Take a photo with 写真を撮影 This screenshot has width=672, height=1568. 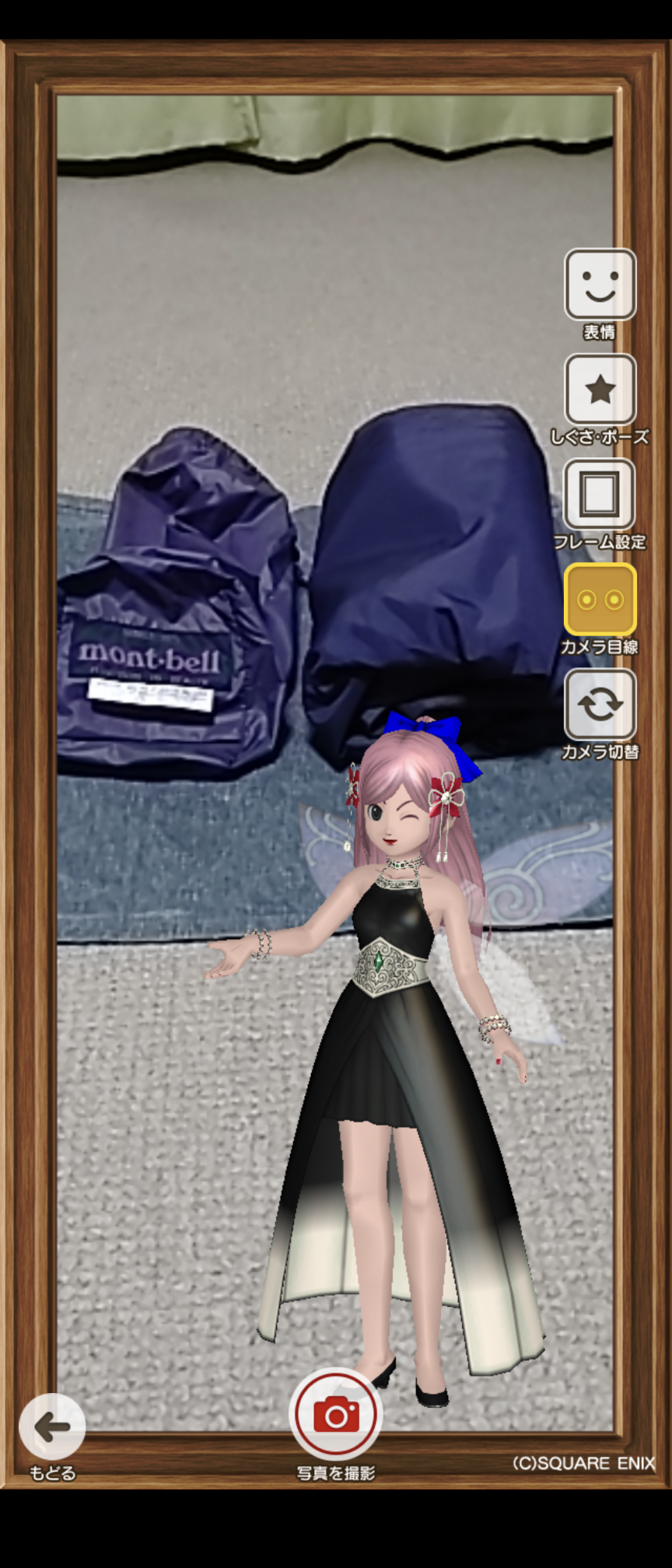coord(336,1414)
